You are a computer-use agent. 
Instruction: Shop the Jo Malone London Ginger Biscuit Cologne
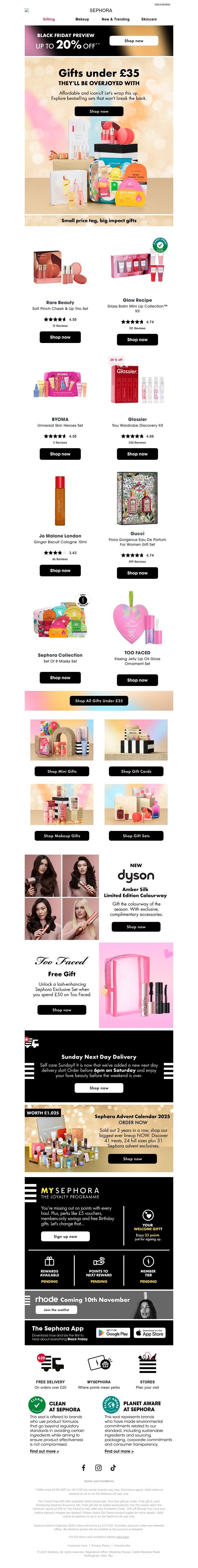[60, 570]
